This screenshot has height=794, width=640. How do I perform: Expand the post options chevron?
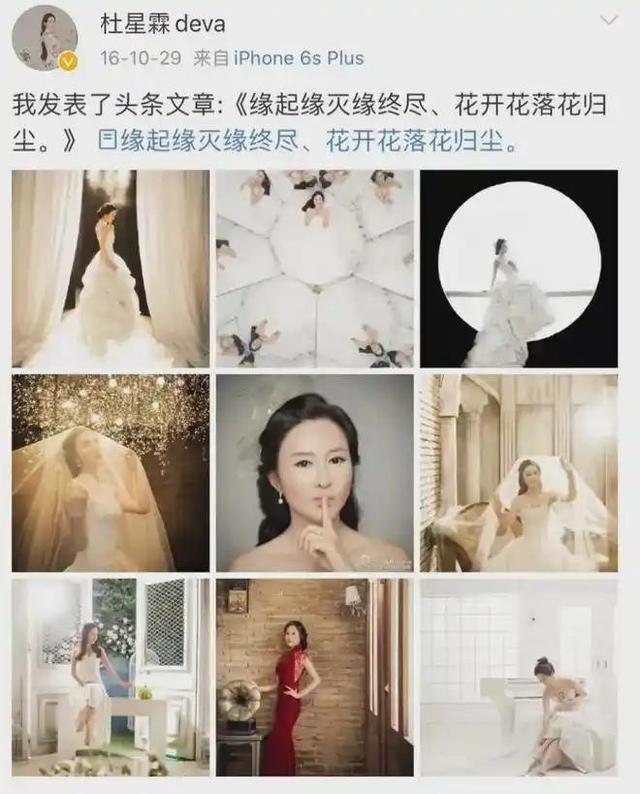(x=607, y=21)
